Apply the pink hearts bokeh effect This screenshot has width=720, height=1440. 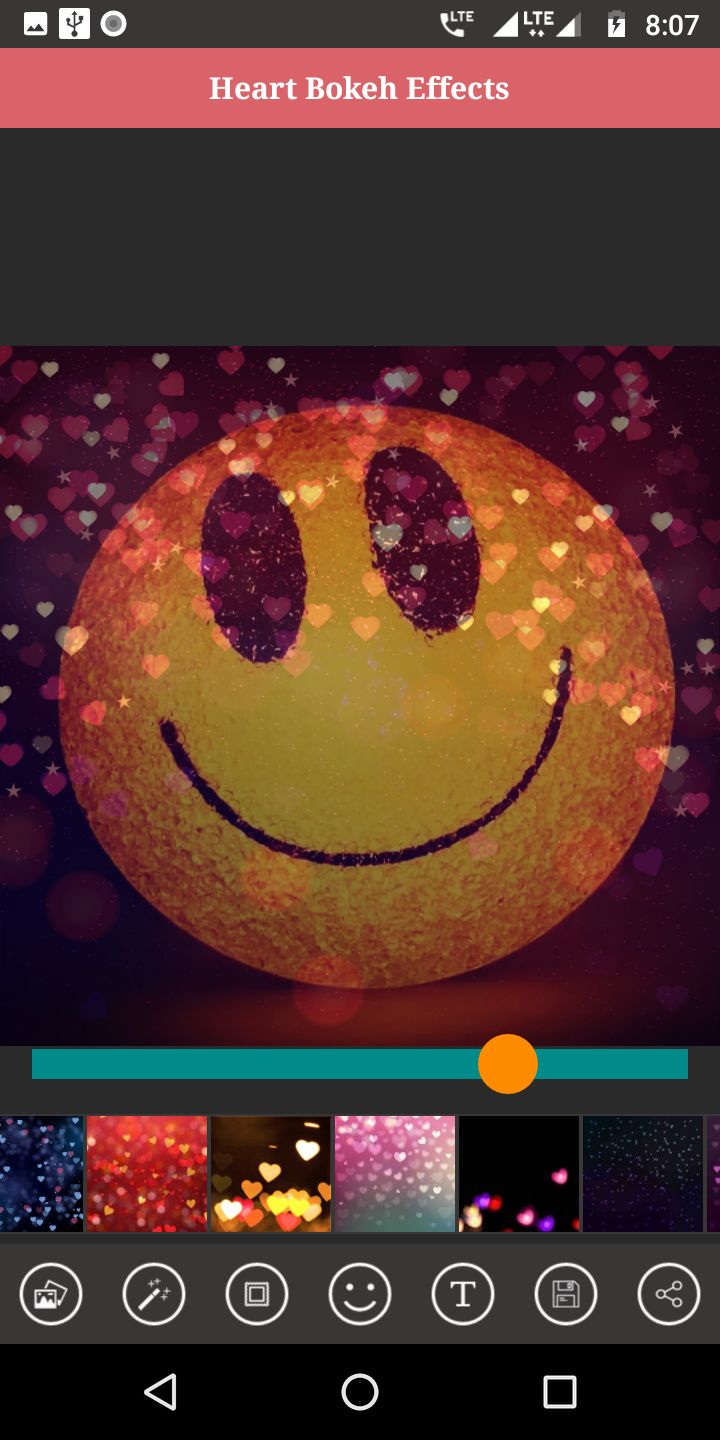(x=395, y=1174)
